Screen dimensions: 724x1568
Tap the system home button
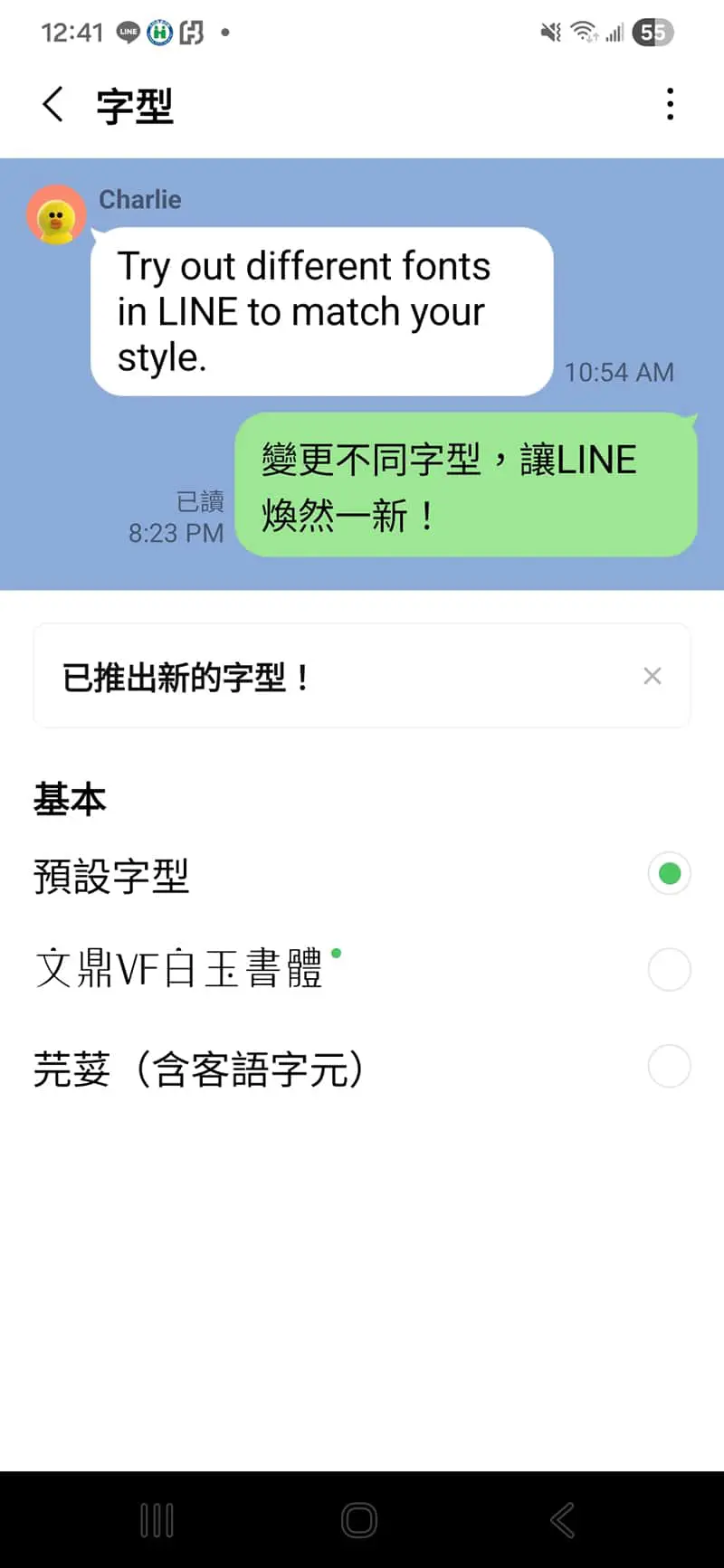point(359,1520)
